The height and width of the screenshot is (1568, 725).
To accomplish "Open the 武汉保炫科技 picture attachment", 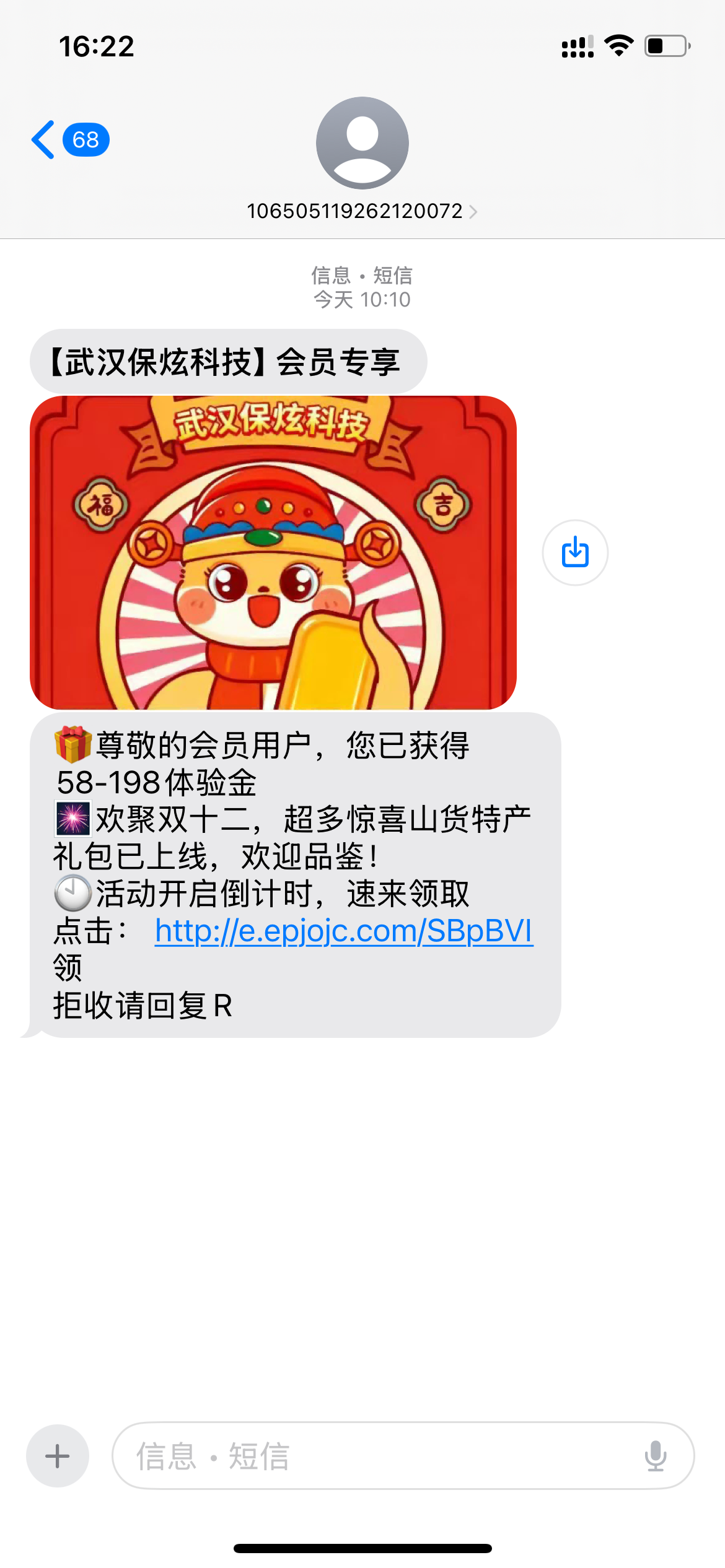I will [273, 552].
